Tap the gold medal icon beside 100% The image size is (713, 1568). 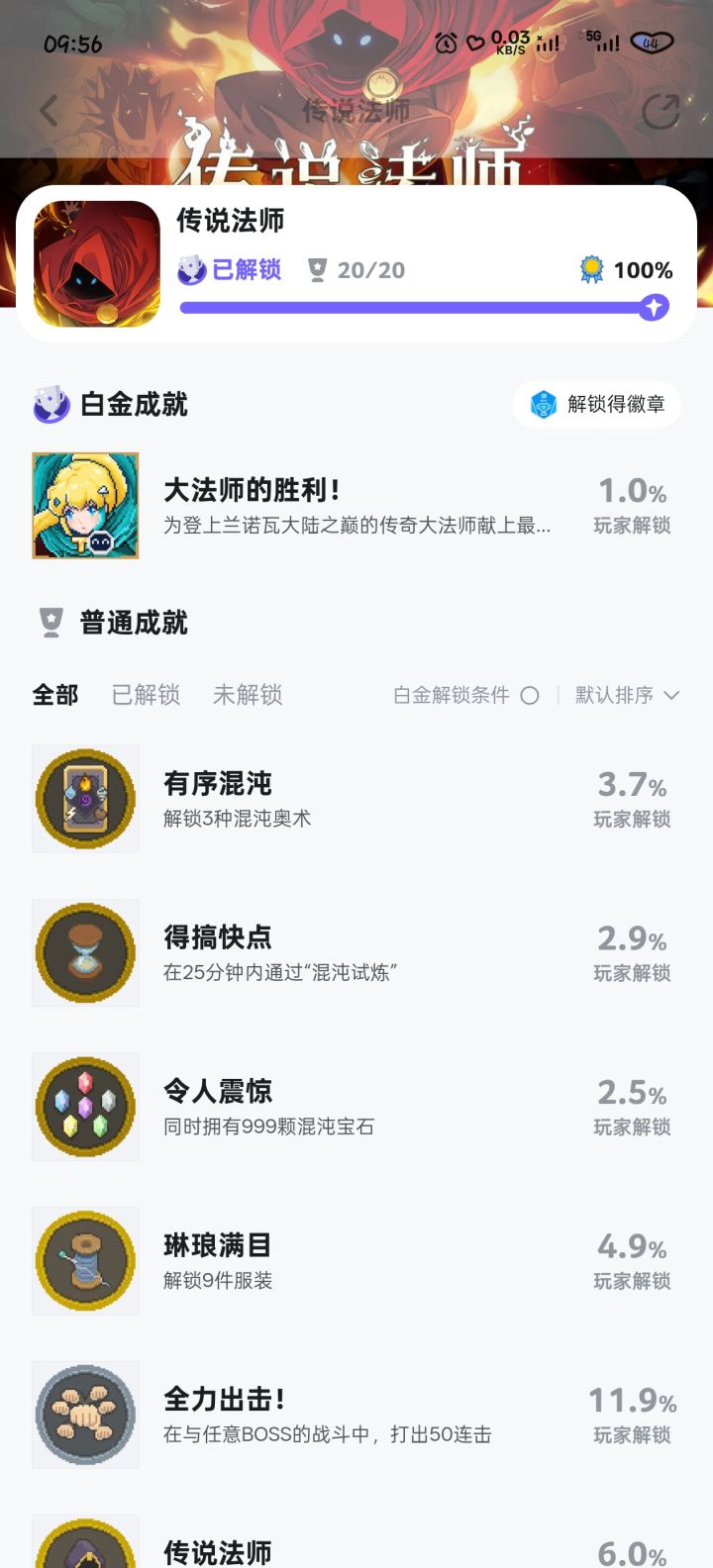[x=590, y=268]
